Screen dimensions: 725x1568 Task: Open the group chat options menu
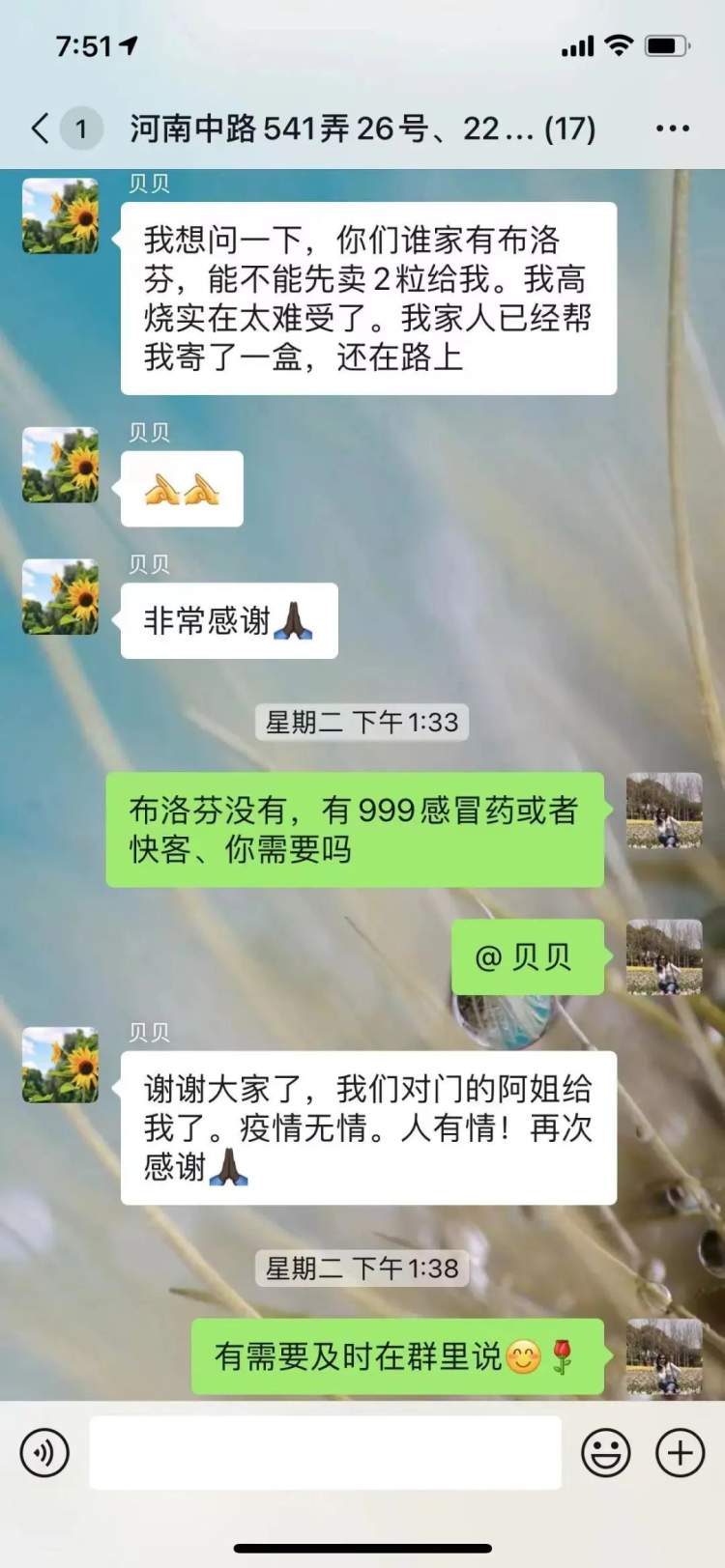pyautogui.click(x=672, y=128)
